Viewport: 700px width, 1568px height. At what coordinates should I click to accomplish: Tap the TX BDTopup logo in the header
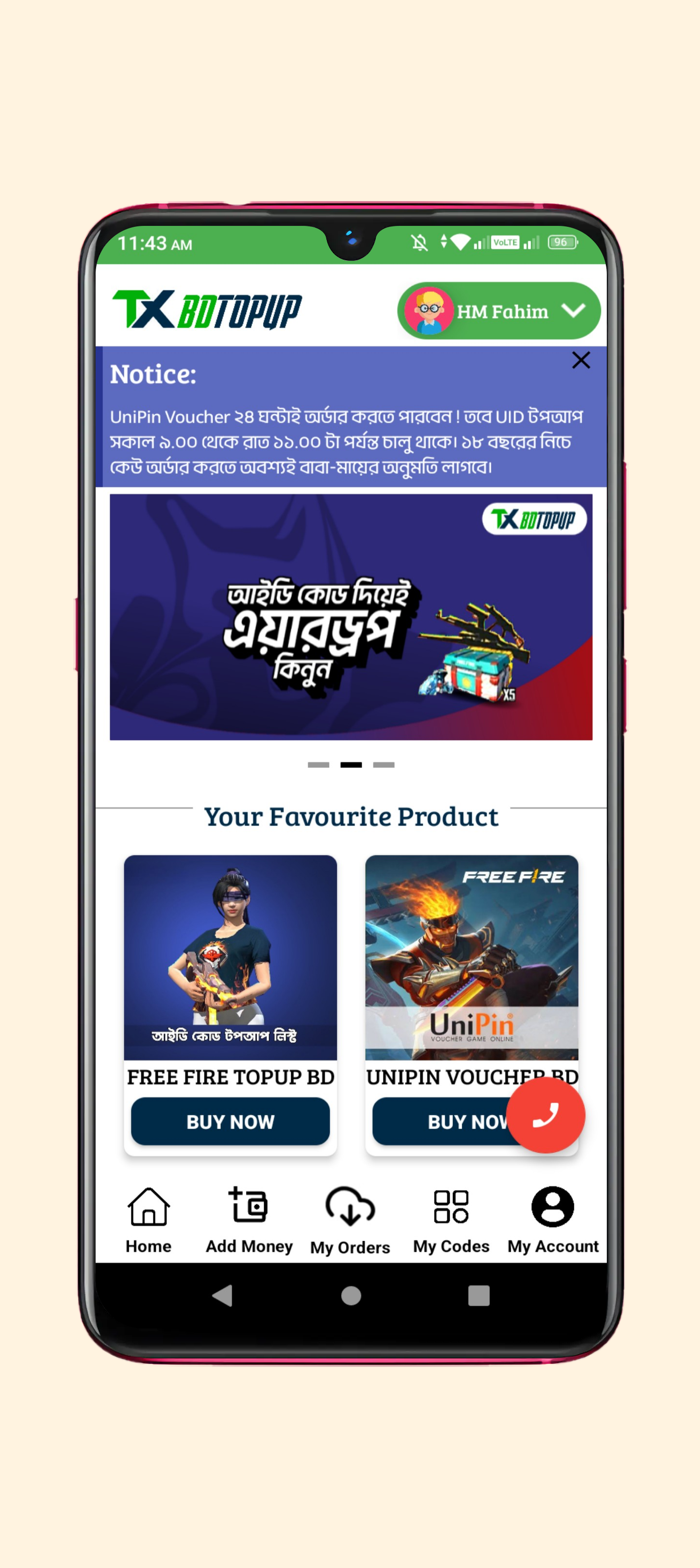tap(207, 309)
